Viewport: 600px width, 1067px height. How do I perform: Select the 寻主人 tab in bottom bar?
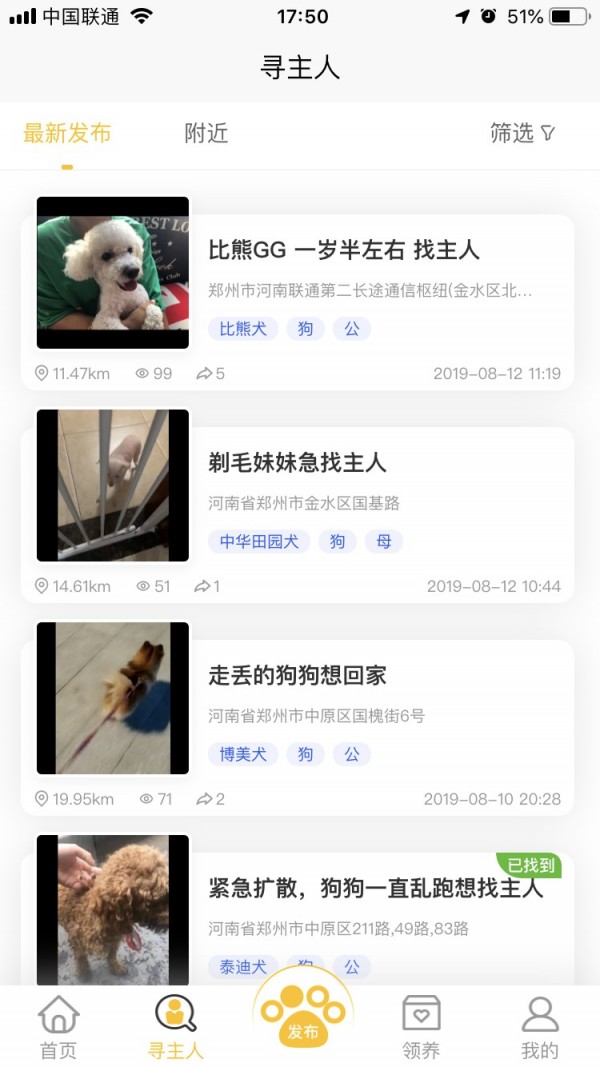pyautogui.click(x=175, y=1028)
